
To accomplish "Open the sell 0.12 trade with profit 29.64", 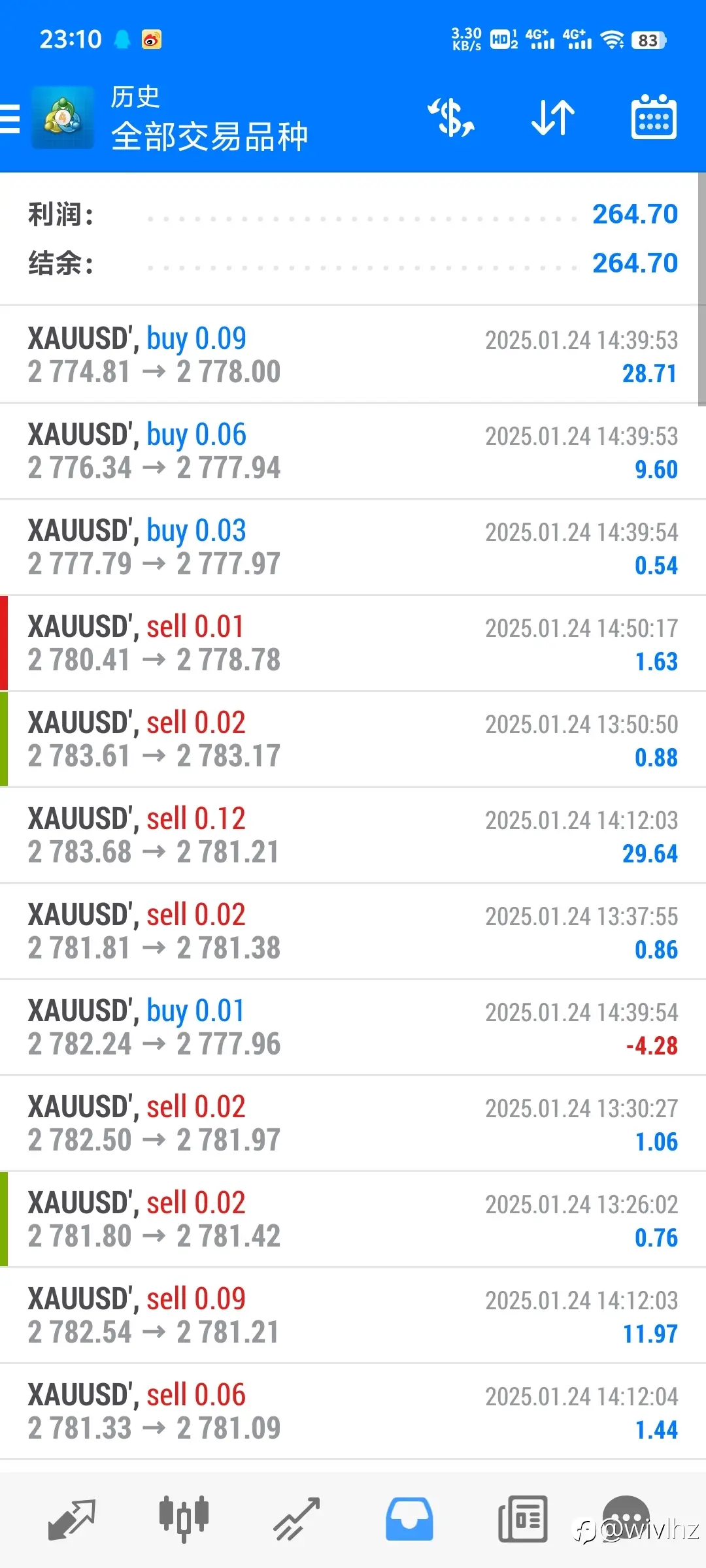I will click(353, 835).
